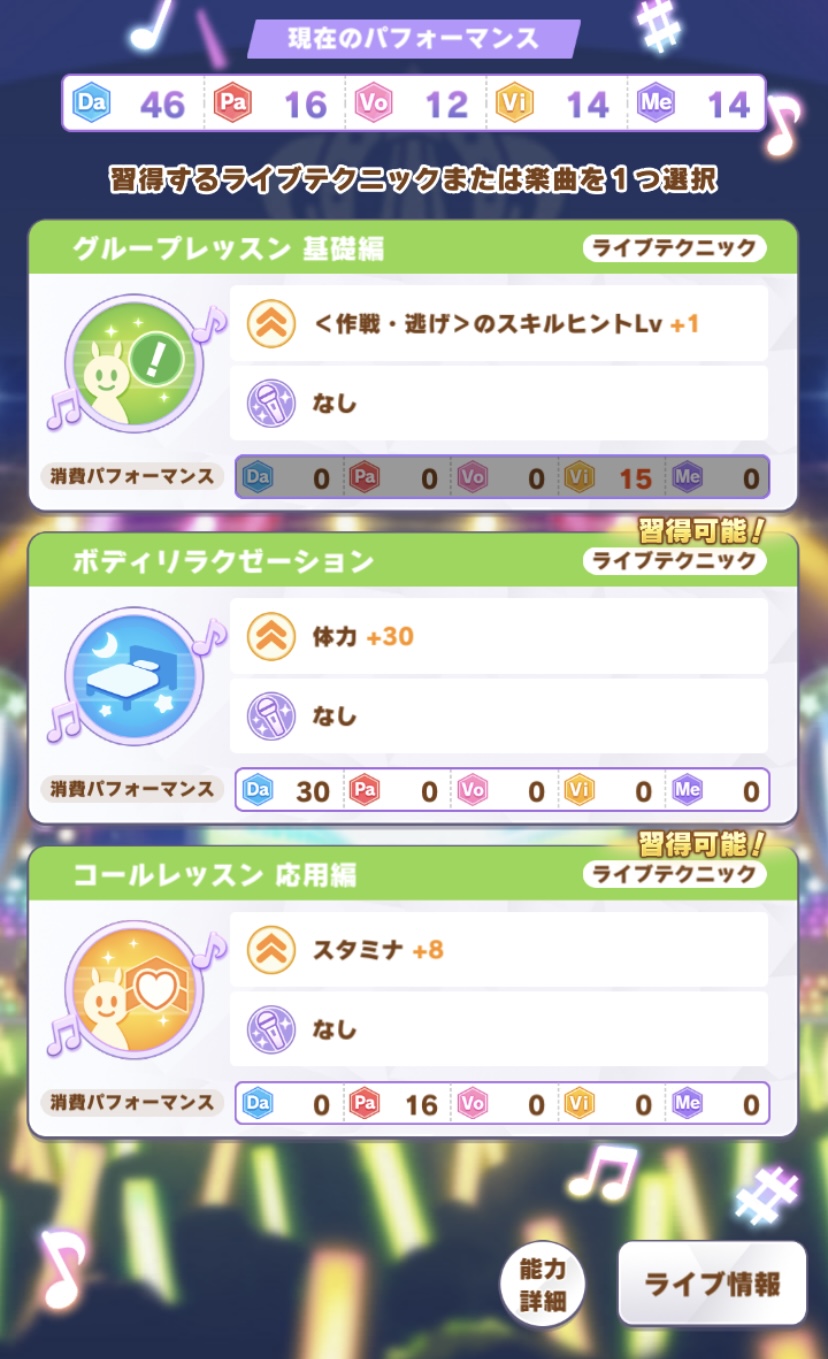This screenshot has height=1359, width=828.
Task: Open the 能力詳細 ability details
Action: pyautogui.click(x=543, y=1285)
